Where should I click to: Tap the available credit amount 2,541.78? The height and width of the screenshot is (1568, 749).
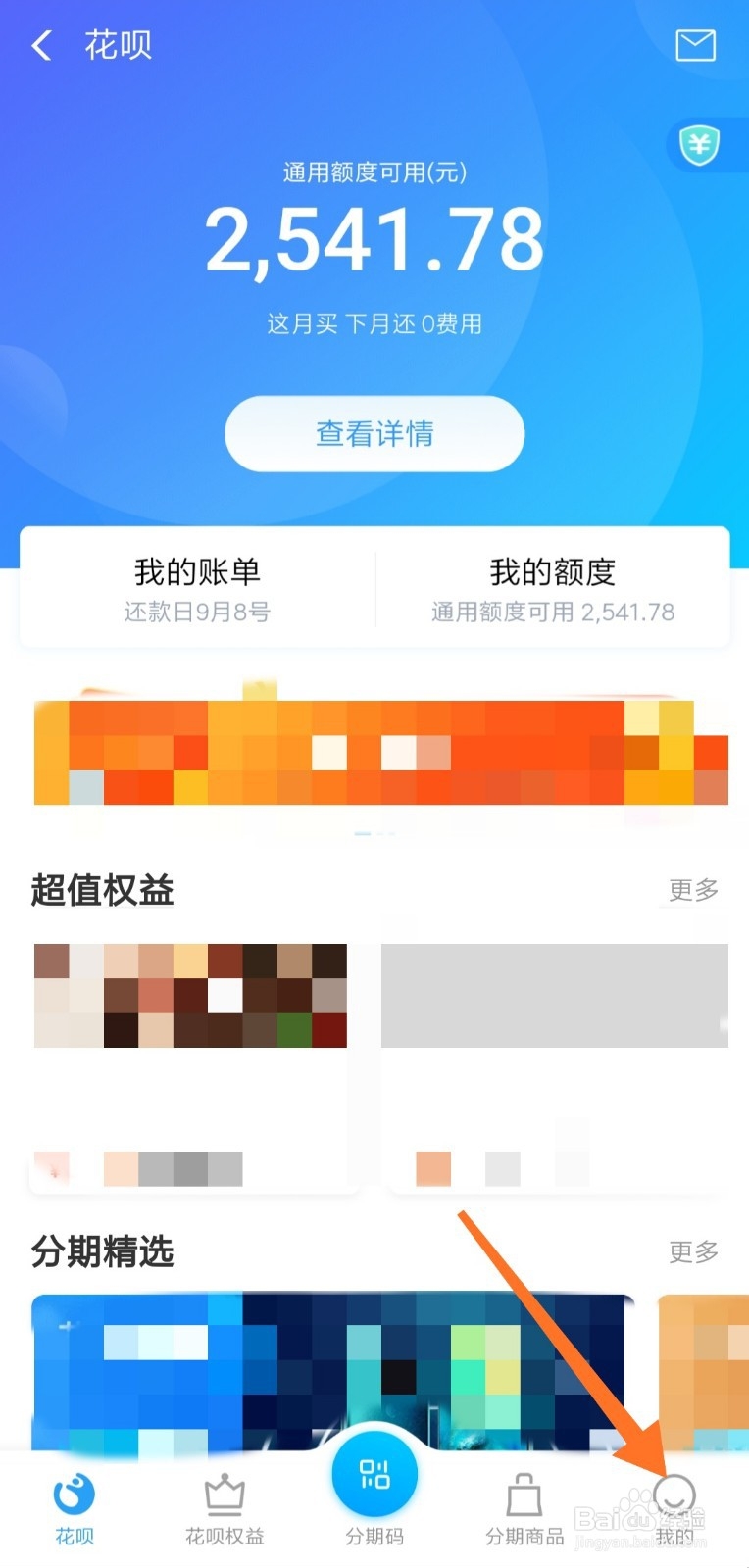pyautogui.click(x=374, y=238)
